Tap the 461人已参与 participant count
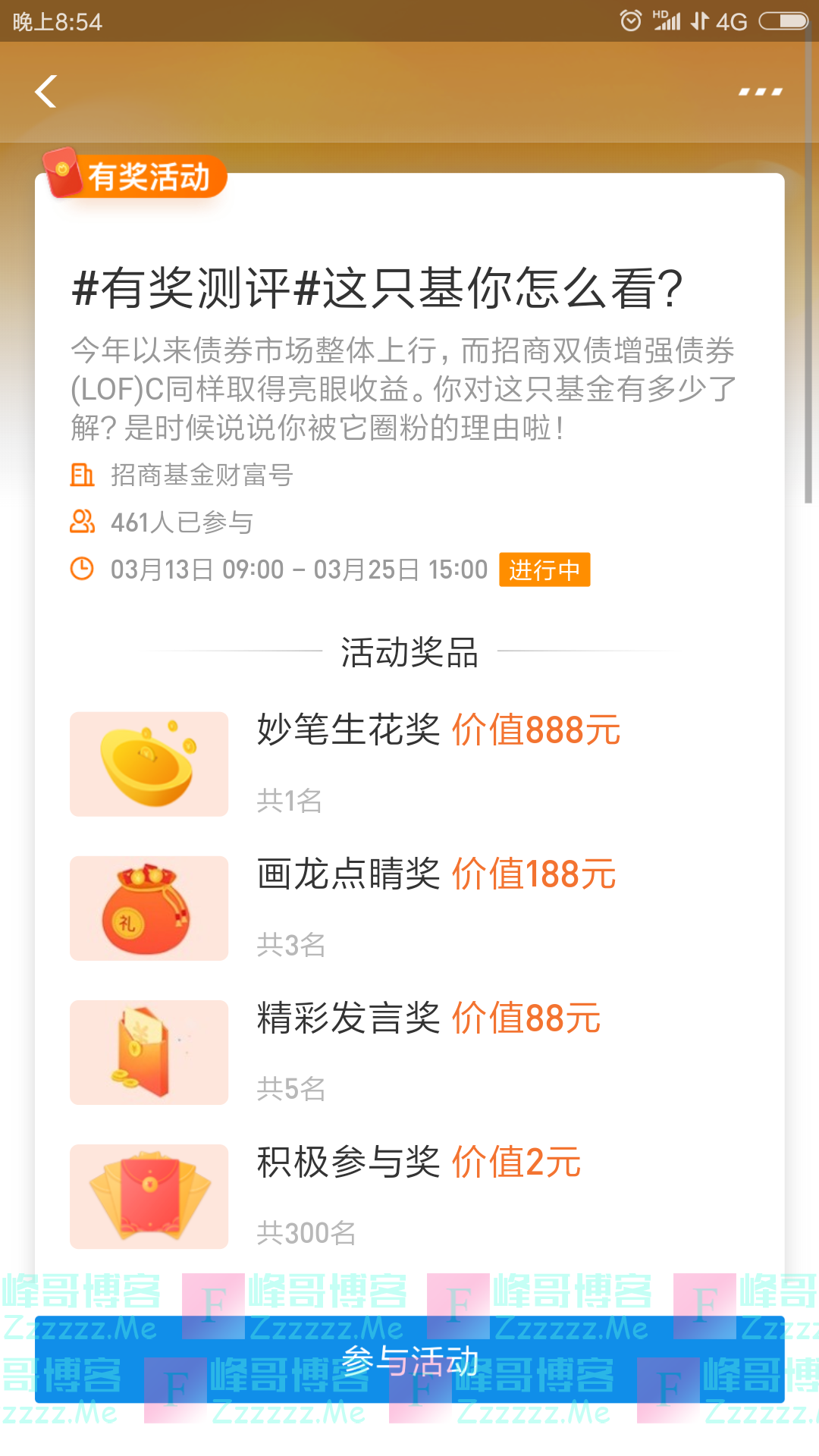 182,522
